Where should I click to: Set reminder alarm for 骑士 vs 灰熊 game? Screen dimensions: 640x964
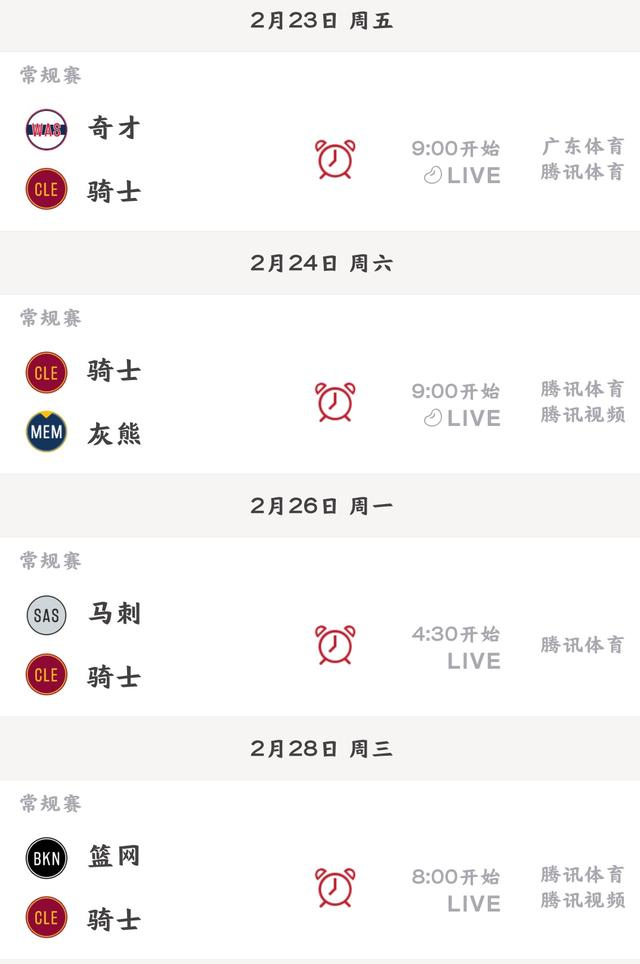coord(335,402)
